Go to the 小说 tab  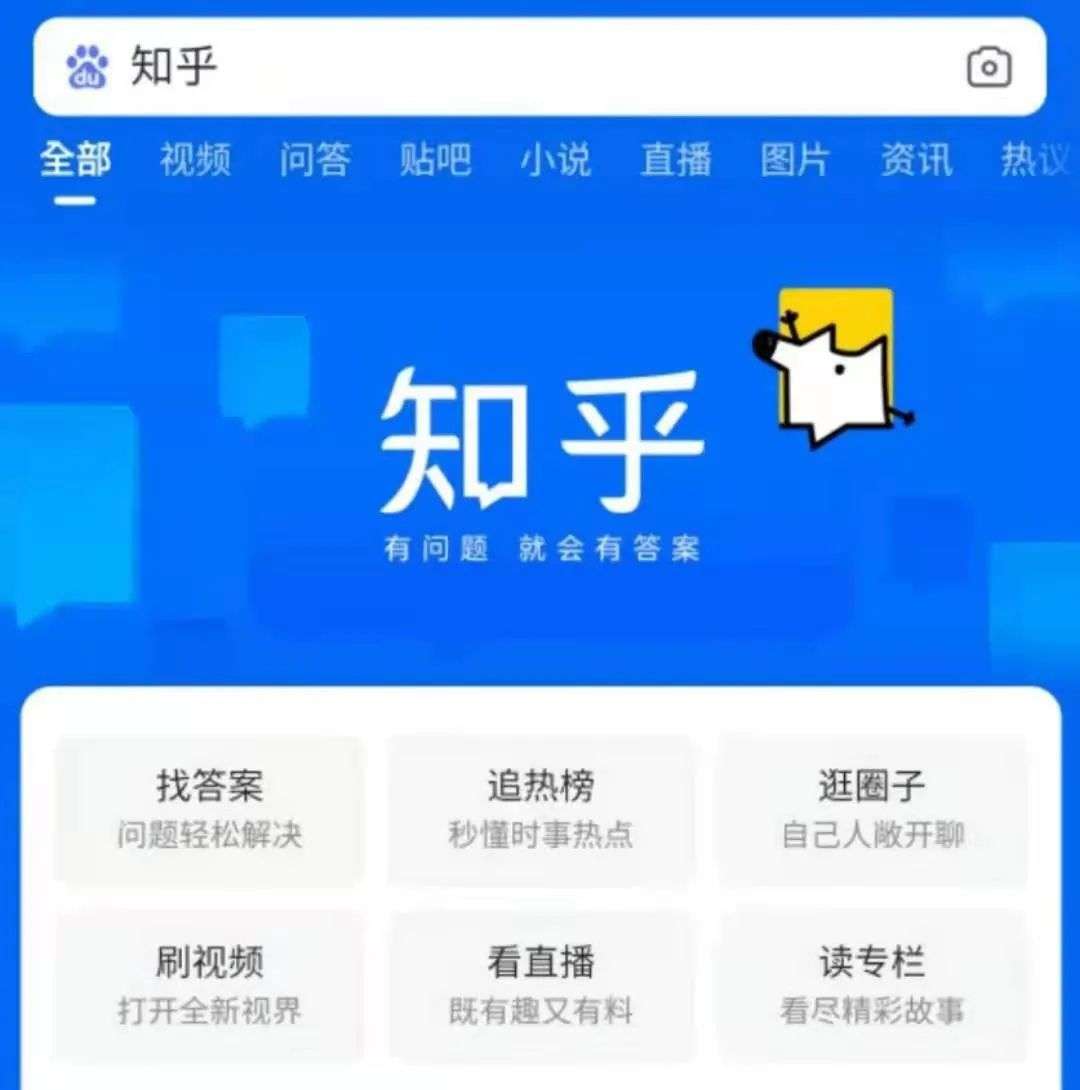pyautogui.click(x=556, y=160)
